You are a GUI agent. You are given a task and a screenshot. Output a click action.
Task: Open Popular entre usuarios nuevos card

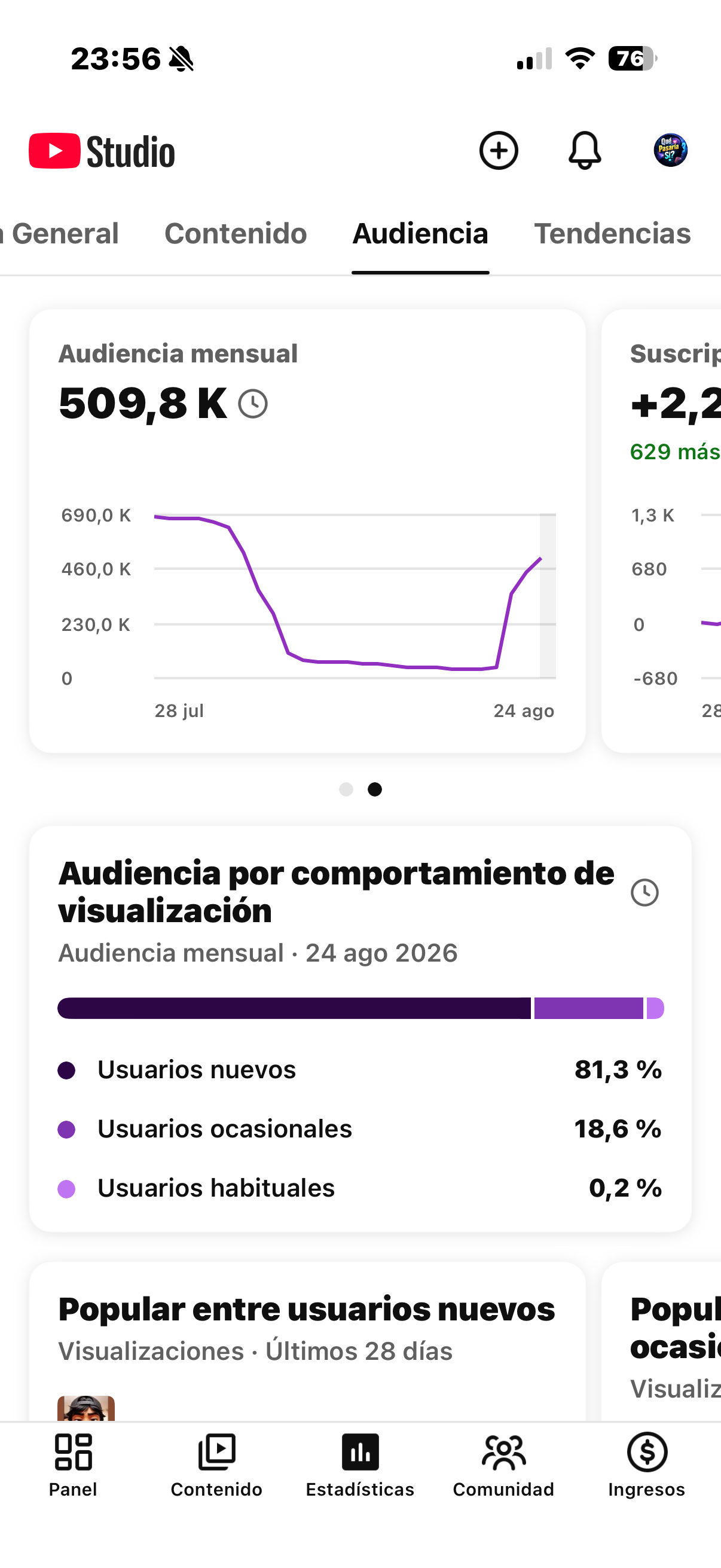coord(307,1341)
